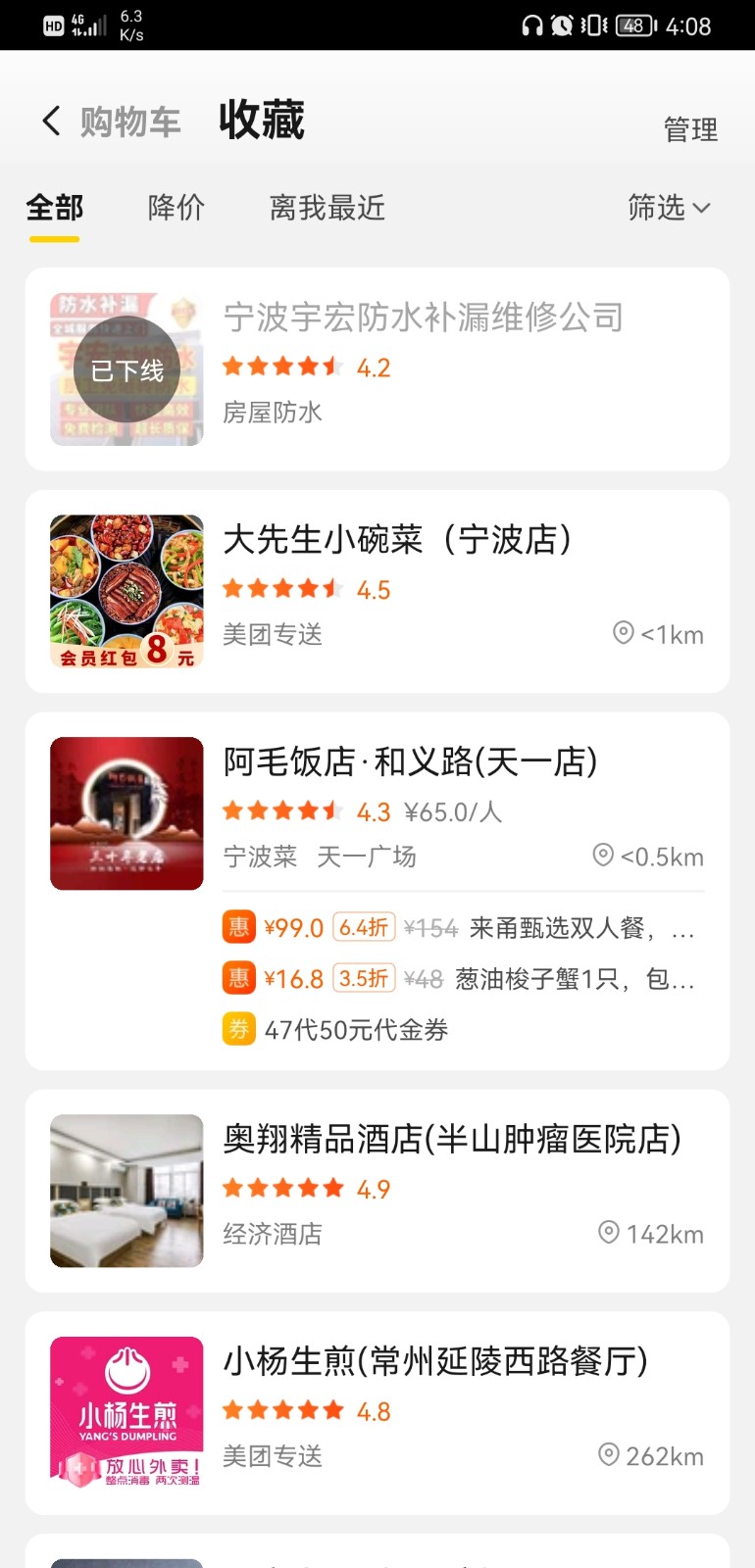Open 阿毛饭店·和义路(天一店)
Image resolution: width=755 pixels, height=1568 pixels.
(410, 761)
